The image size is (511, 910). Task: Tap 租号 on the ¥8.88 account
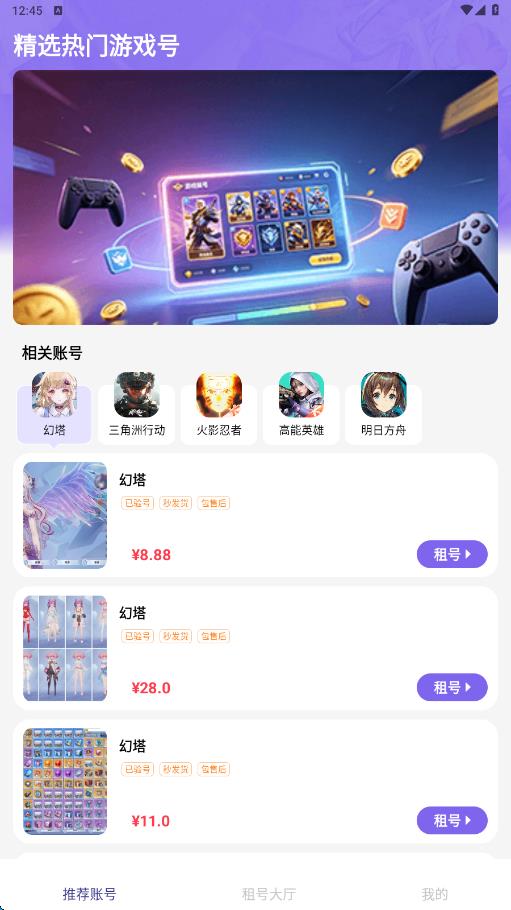click(x=452, y=554)
